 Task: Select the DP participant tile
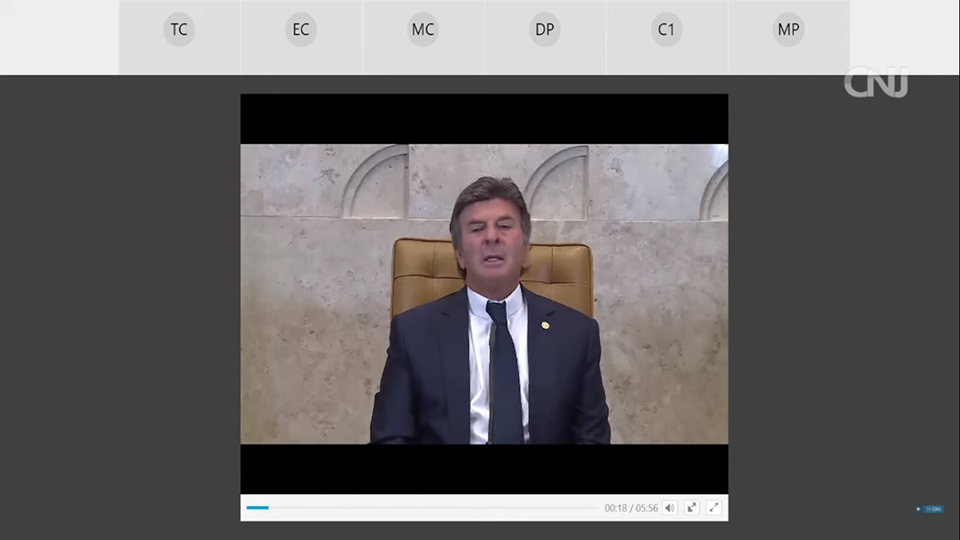pos(545,30)
